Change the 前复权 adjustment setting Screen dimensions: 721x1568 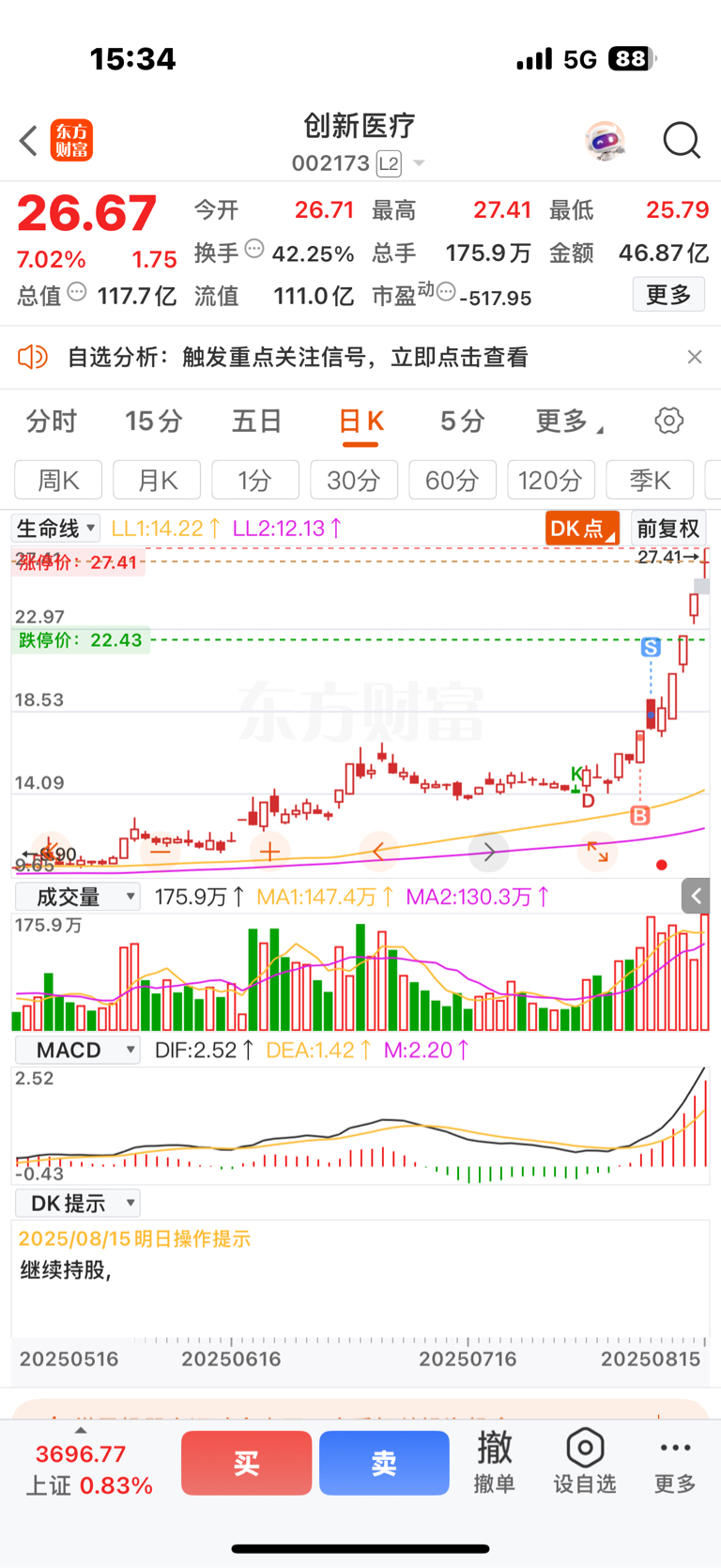pyautogui.click(x=667, y=529)
